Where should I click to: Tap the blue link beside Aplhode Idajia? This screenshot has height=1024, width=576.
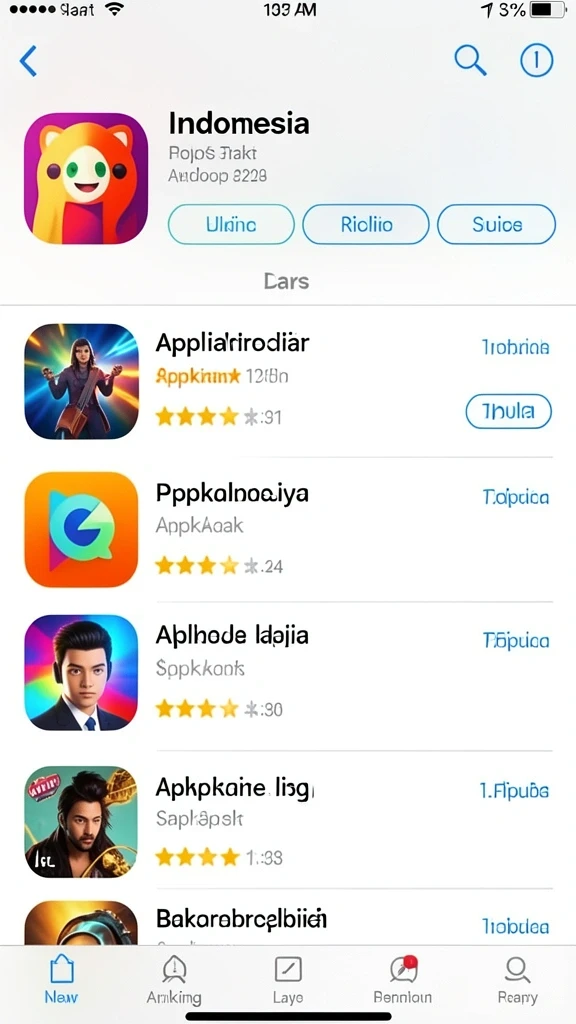(x=516, y=641)
